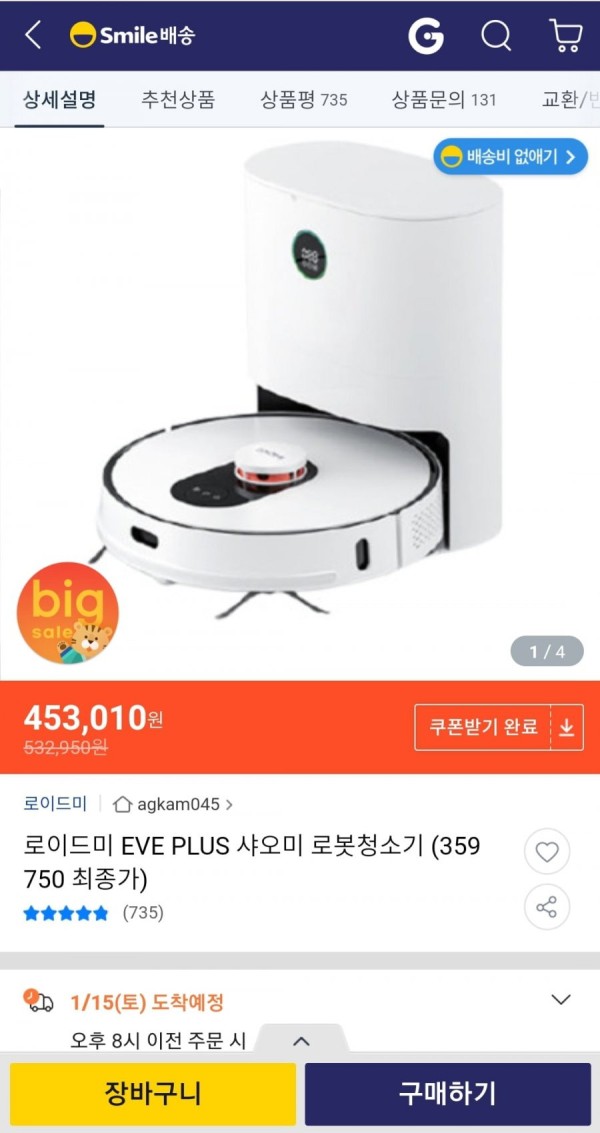This screenshot has width=600, height=1133.
Task: Switch to the 상품평 735 tab
Action: coord(303,99)
